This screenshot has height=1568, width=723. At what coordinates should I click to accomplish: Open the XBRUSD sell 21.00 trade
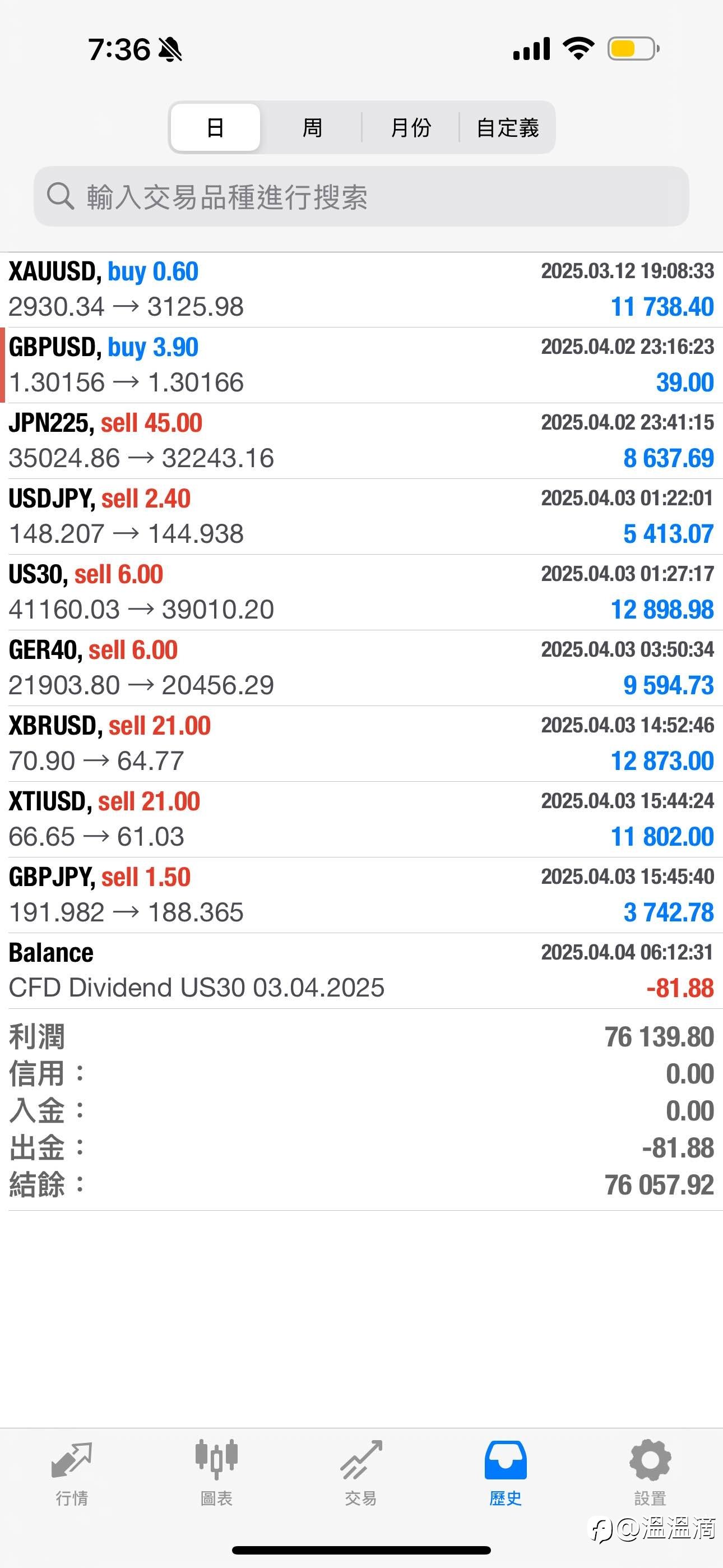[x=361, y=744]
